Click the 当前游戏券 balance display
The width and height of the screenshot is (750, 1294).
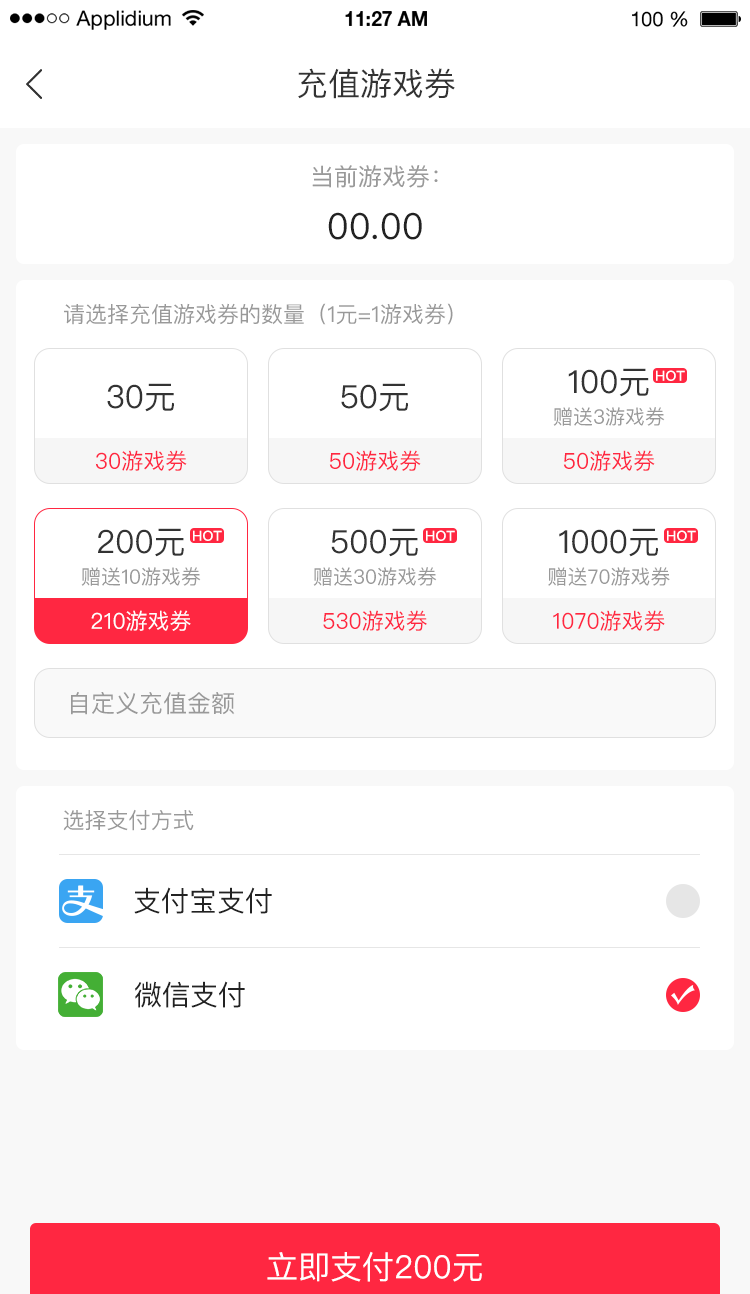coord(375,205)
